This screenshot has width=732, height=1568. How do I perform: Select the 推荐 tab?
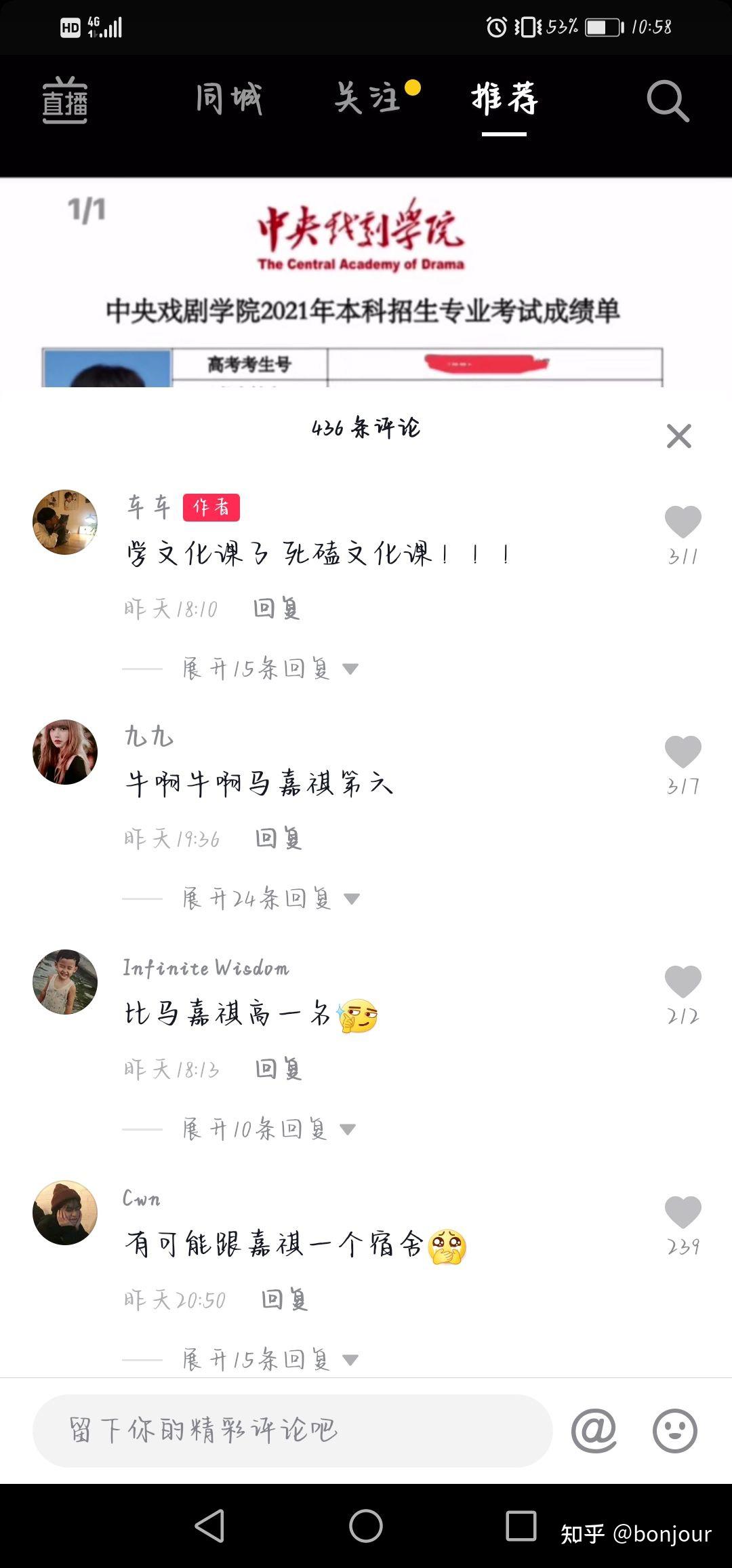point(505,99)
